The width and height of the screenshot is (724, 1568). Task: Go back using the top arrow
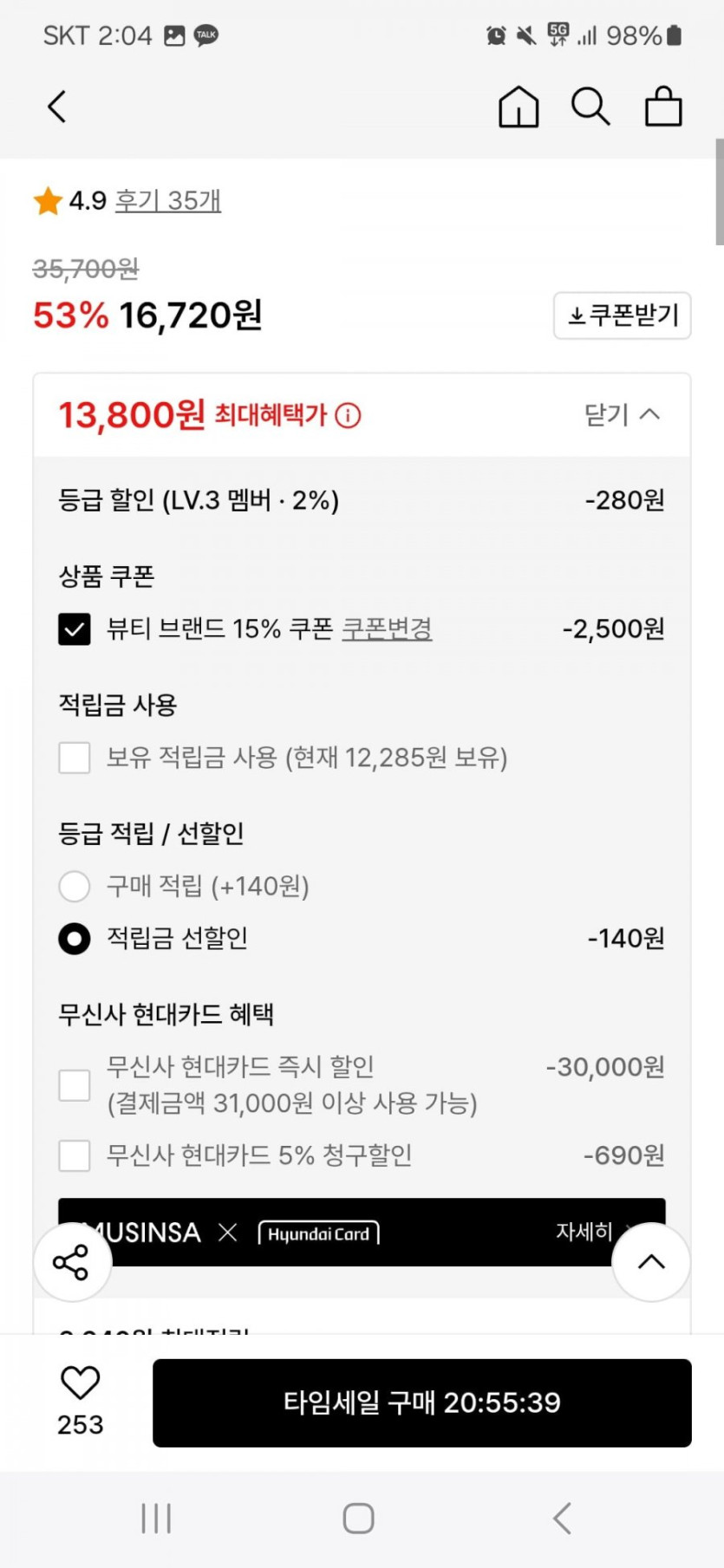(57, 107)
